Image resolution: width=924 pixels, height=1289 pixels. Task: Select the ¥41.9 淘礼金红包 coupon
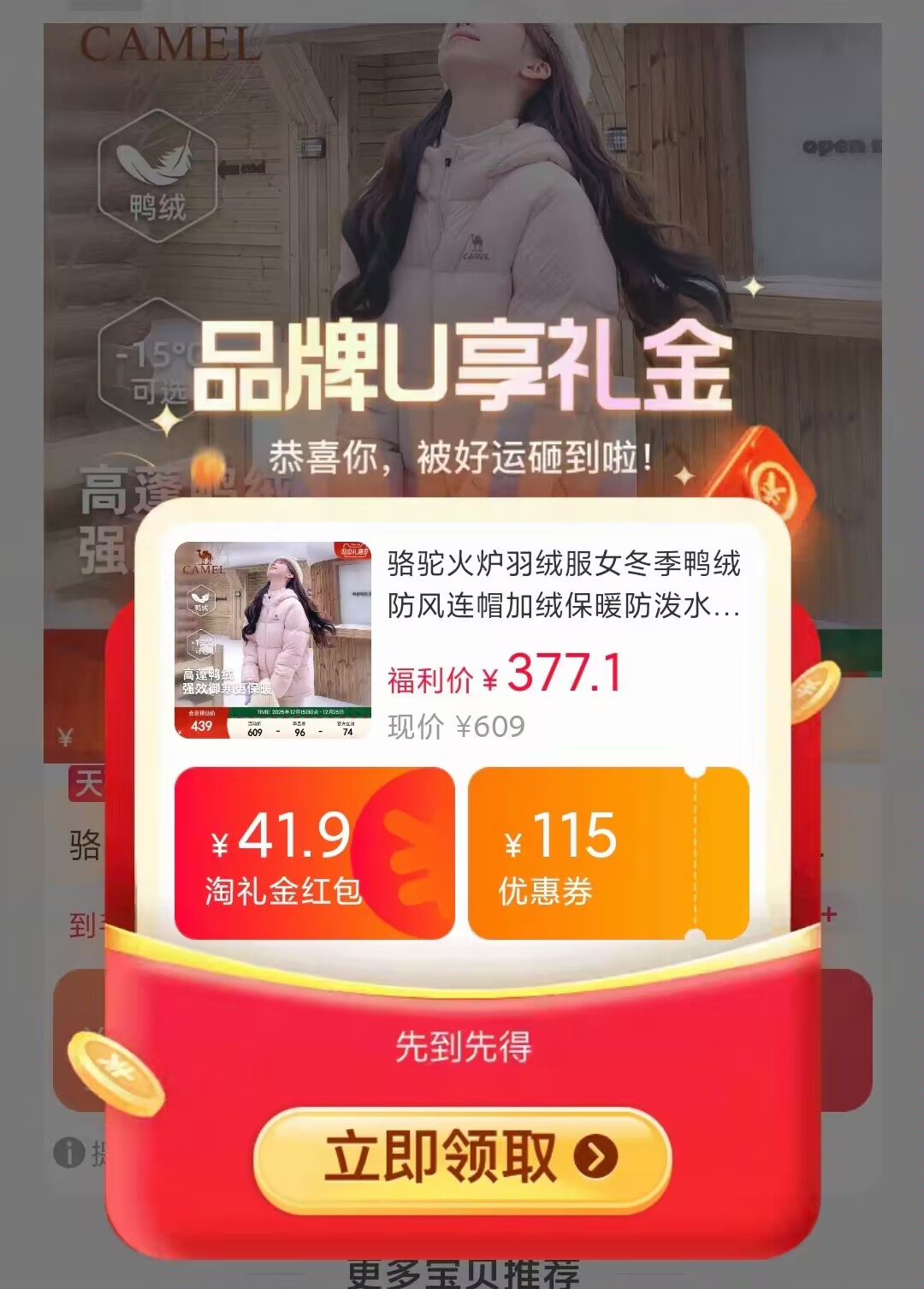pos(314,853)
